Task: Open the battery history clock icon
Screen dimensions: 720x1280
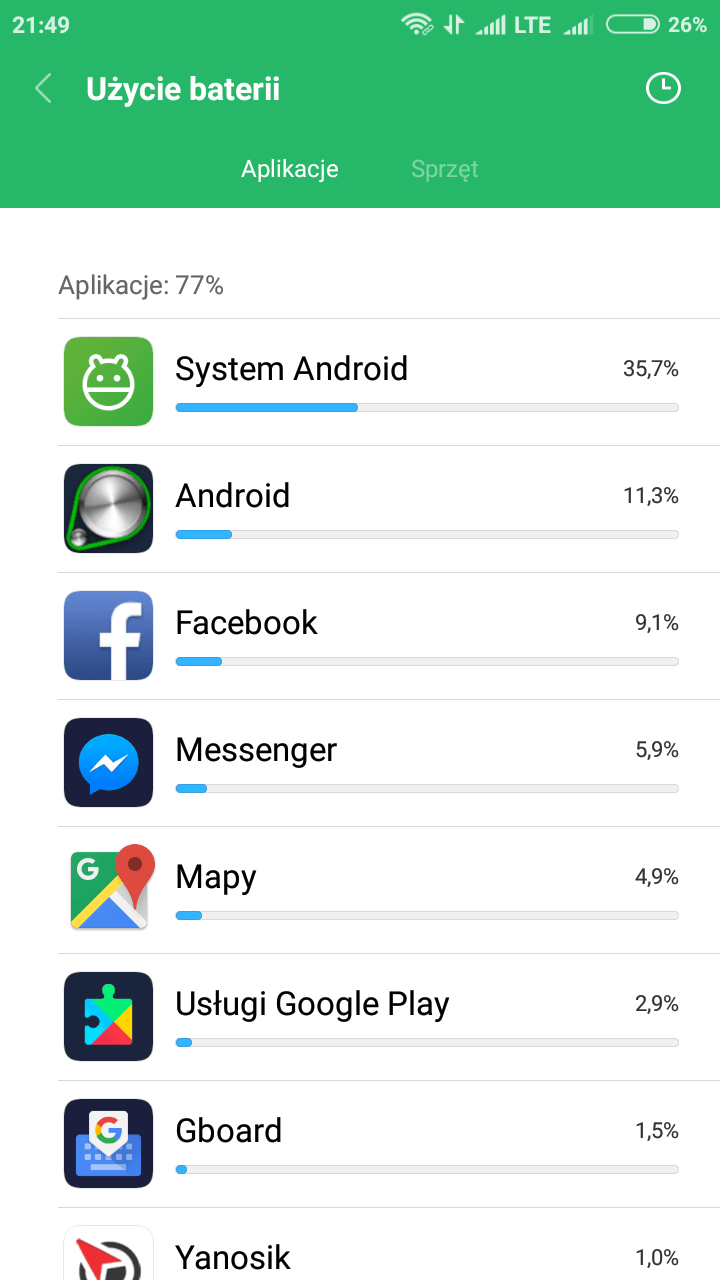Action: [662, 88]
